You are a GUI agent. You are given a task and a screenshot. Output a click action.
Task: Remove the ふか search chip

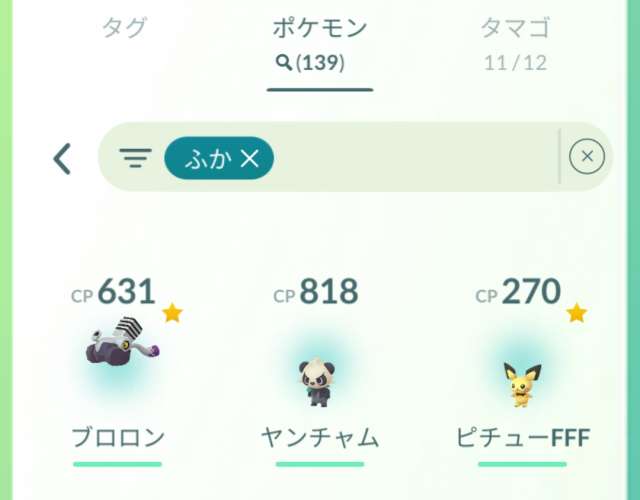pyautogui.click(x=250, y=158)
